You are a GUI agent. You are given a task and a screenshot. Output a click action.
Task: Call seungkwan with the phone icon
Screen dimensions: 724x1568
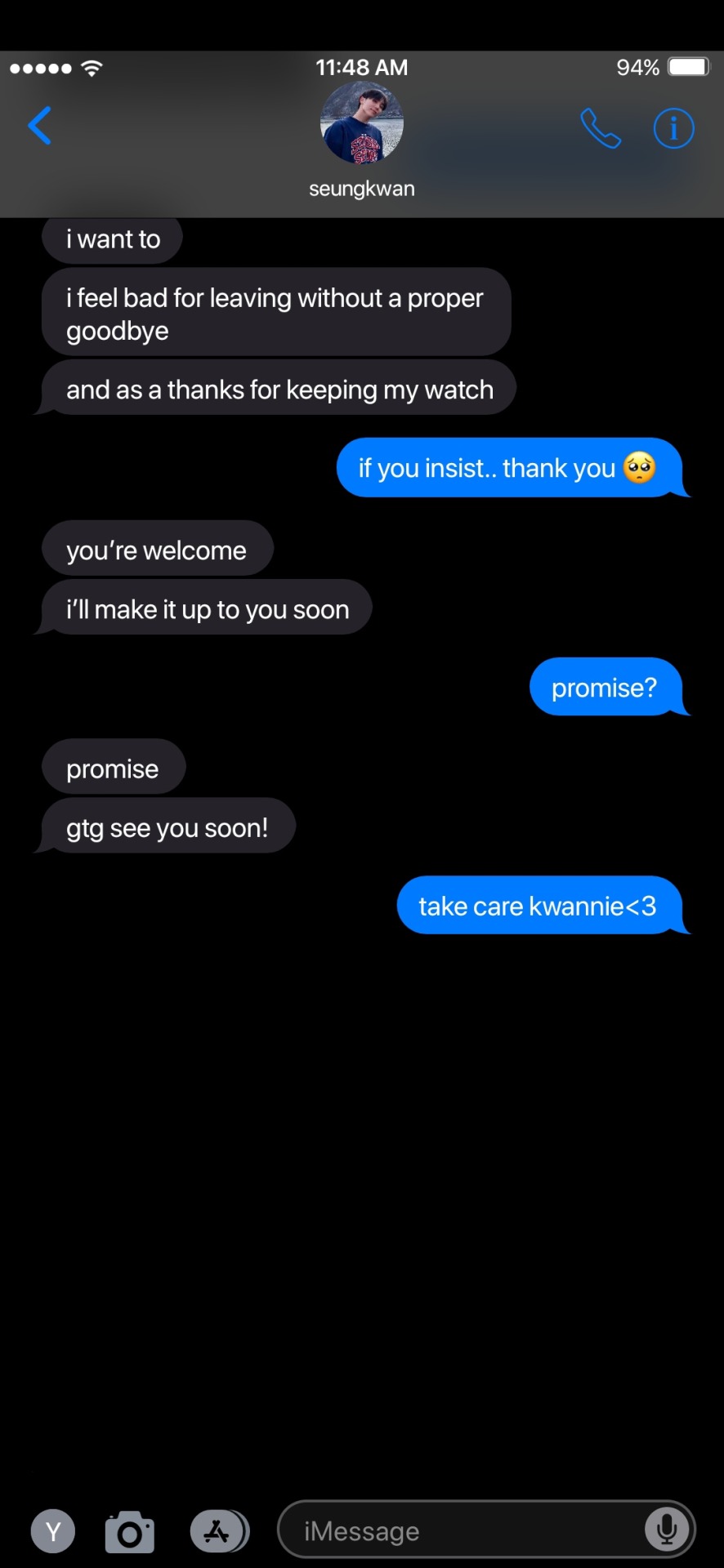point(601,128)
